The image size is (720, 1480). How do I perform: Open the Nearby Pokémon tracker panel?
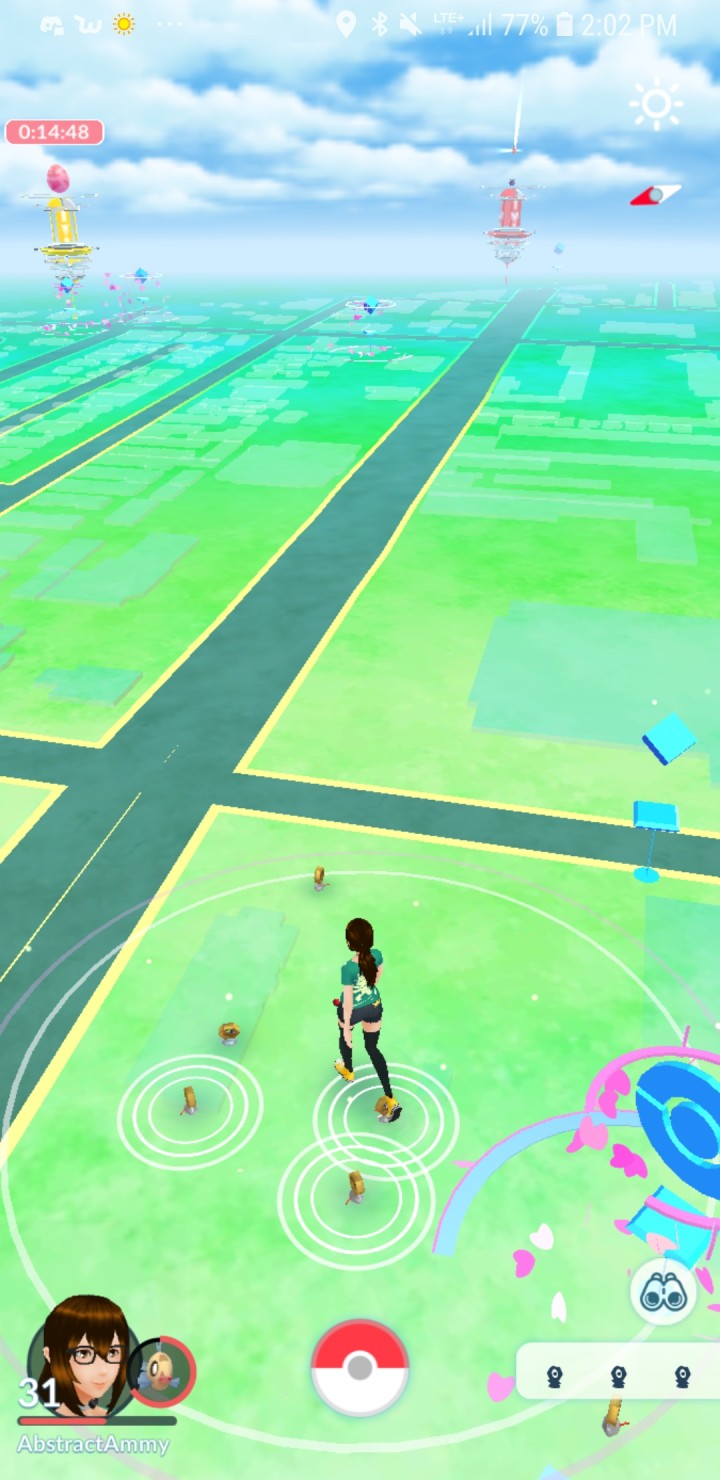(x=617, y=1378)
